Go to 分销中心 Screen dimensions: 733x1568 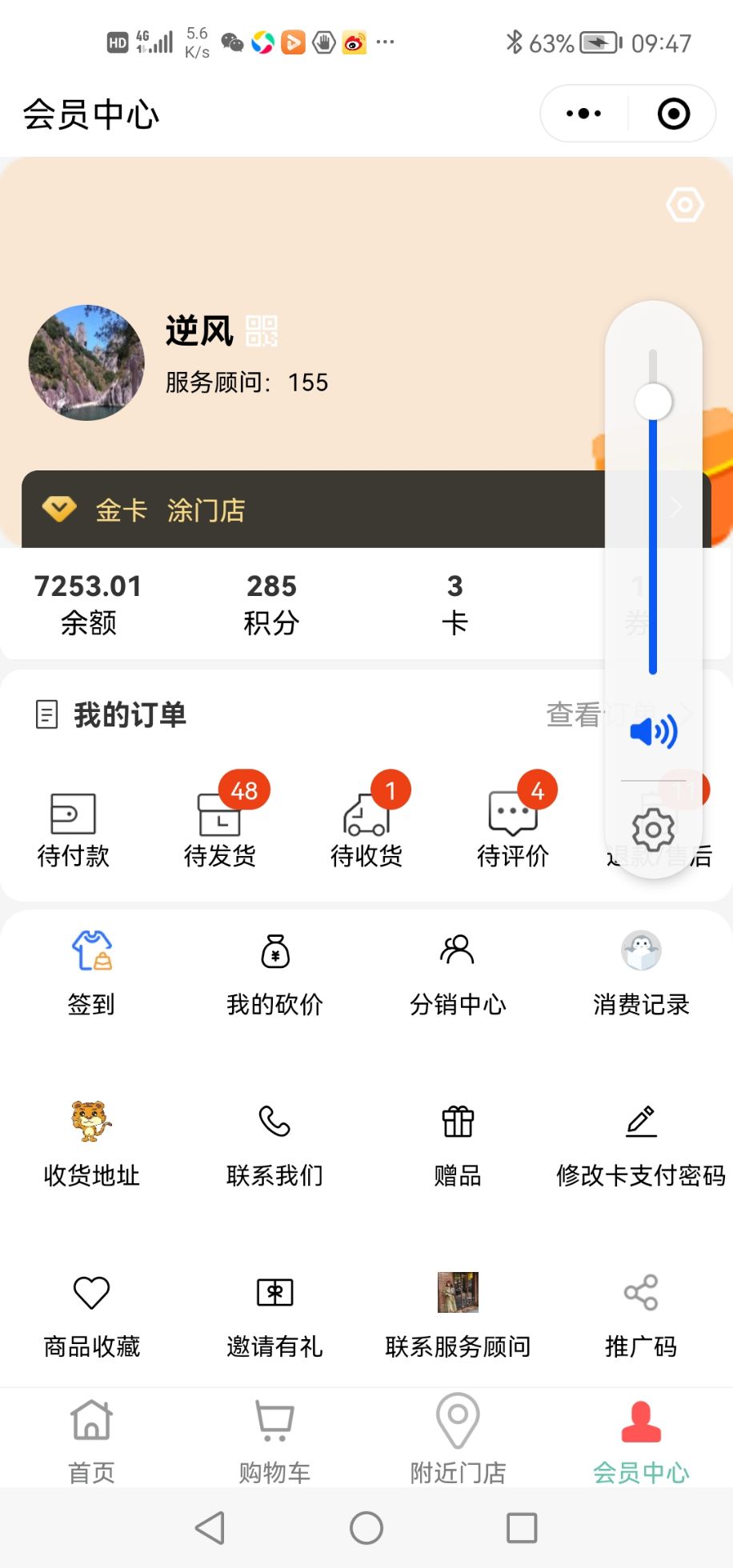point(458,971)
